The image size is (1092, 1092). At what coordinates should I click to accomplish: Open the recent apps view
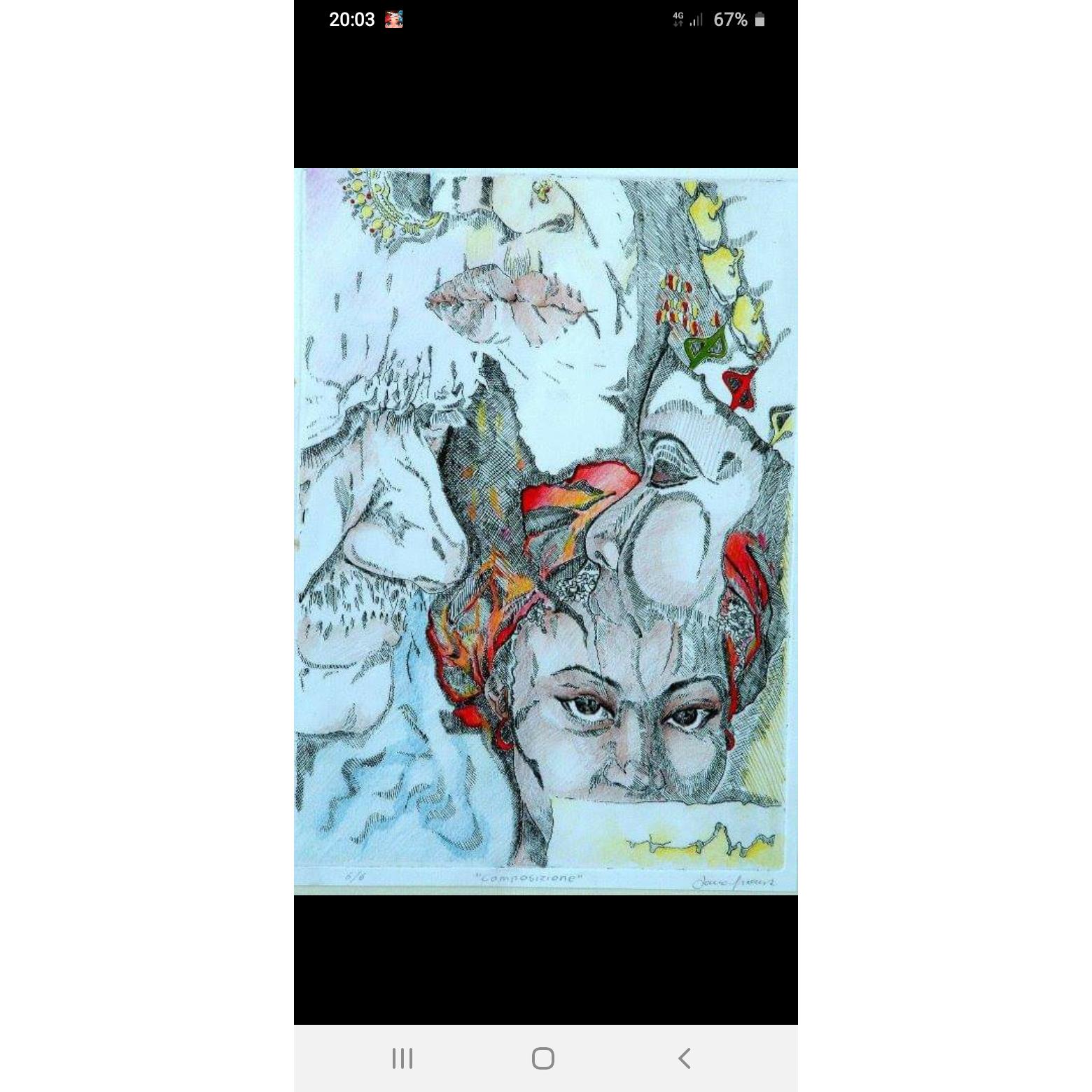pos(402,1058)
